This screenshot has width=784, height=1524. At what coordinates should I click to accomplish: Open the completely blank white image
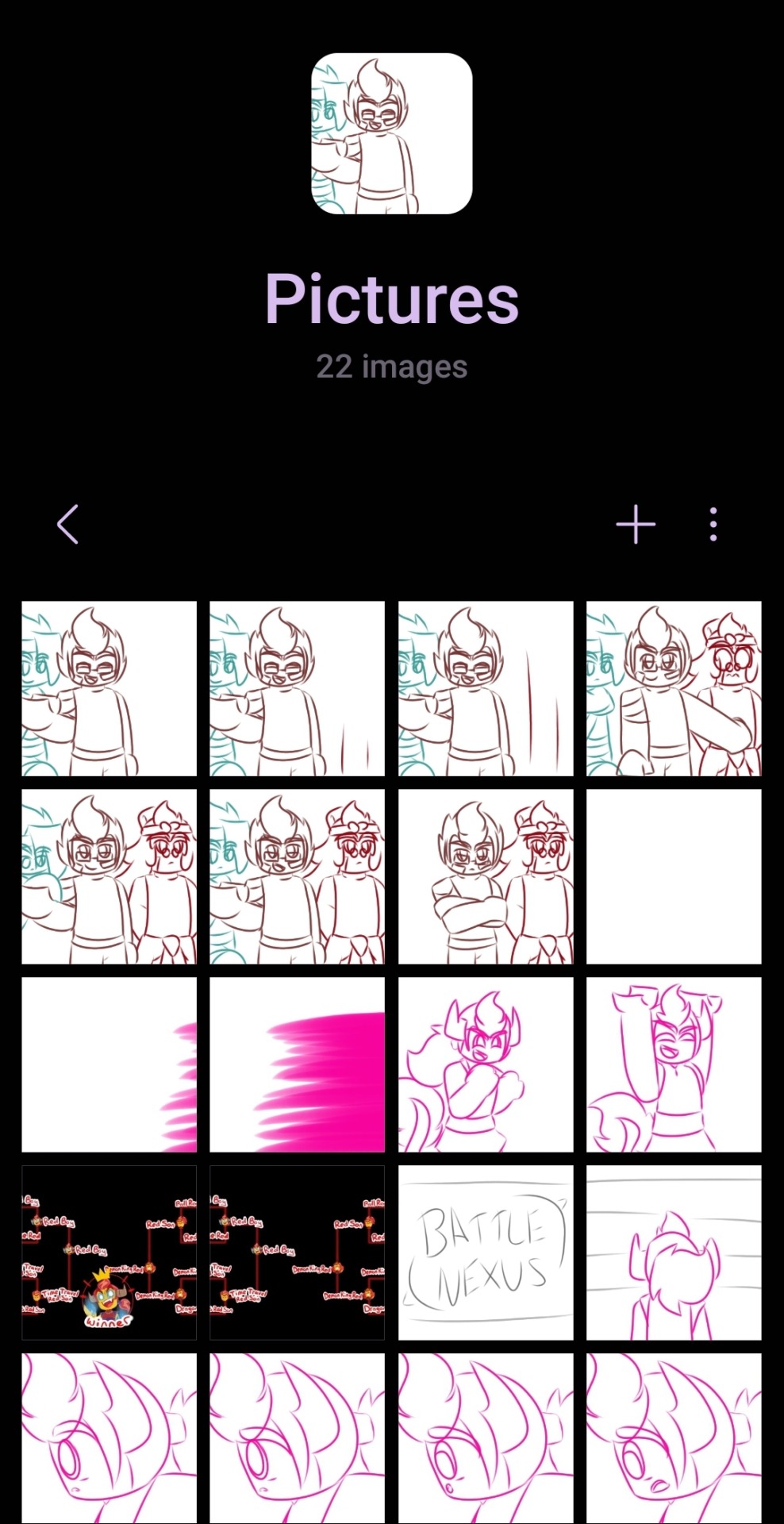(x=673, y=876)
